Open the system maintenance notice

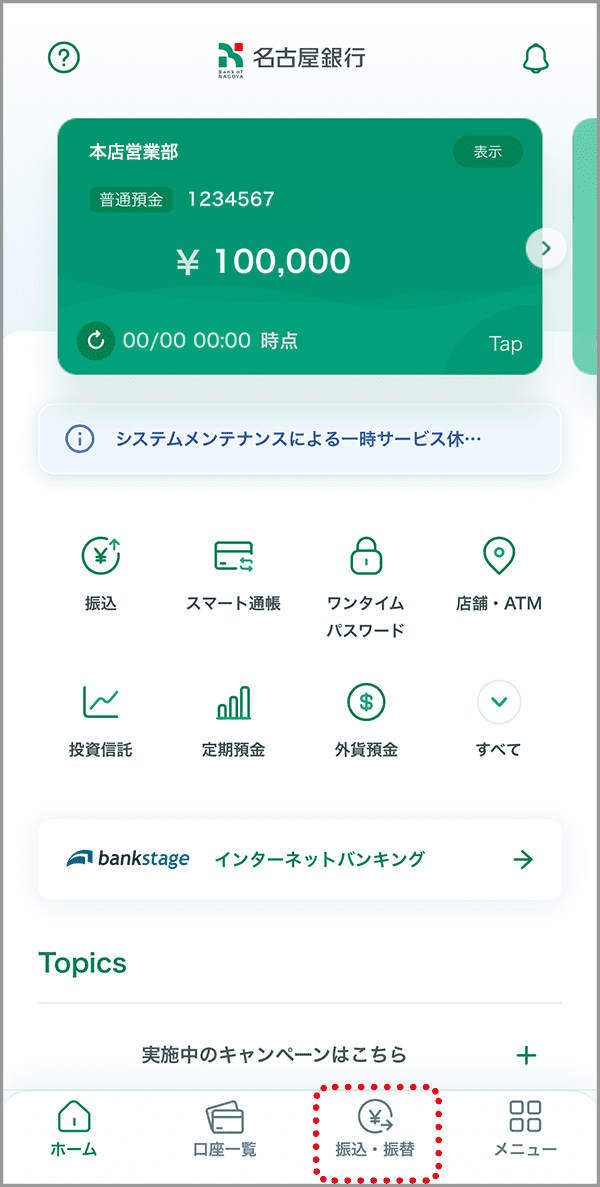pyautogui.click(x=300, y=439)
